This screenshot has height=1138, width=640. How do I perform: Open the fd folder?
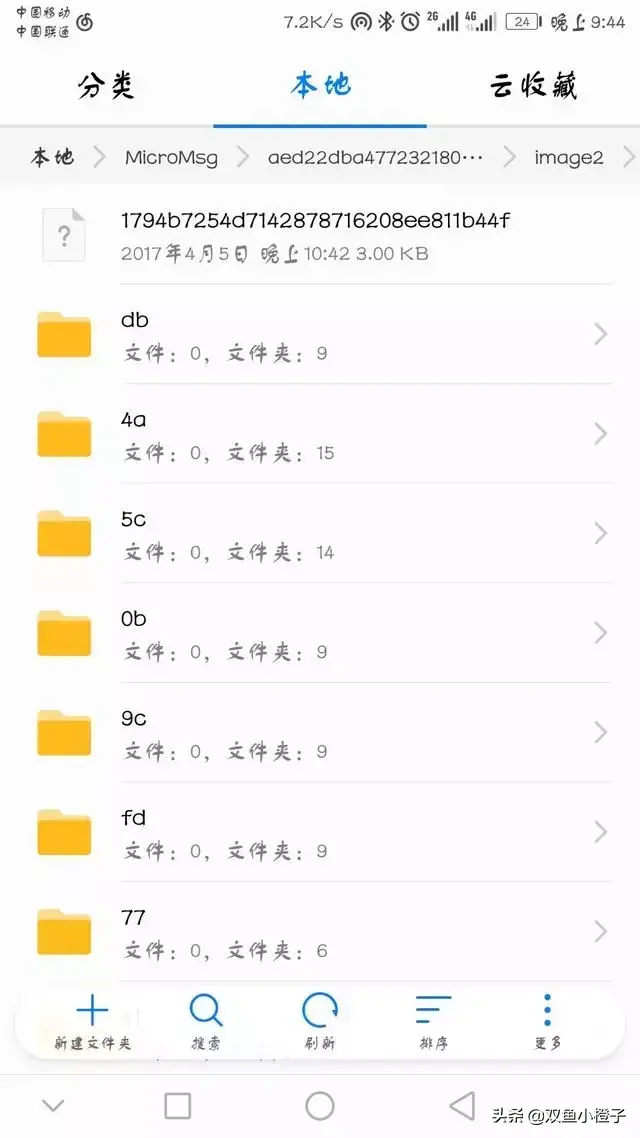(x=320, y=832)
